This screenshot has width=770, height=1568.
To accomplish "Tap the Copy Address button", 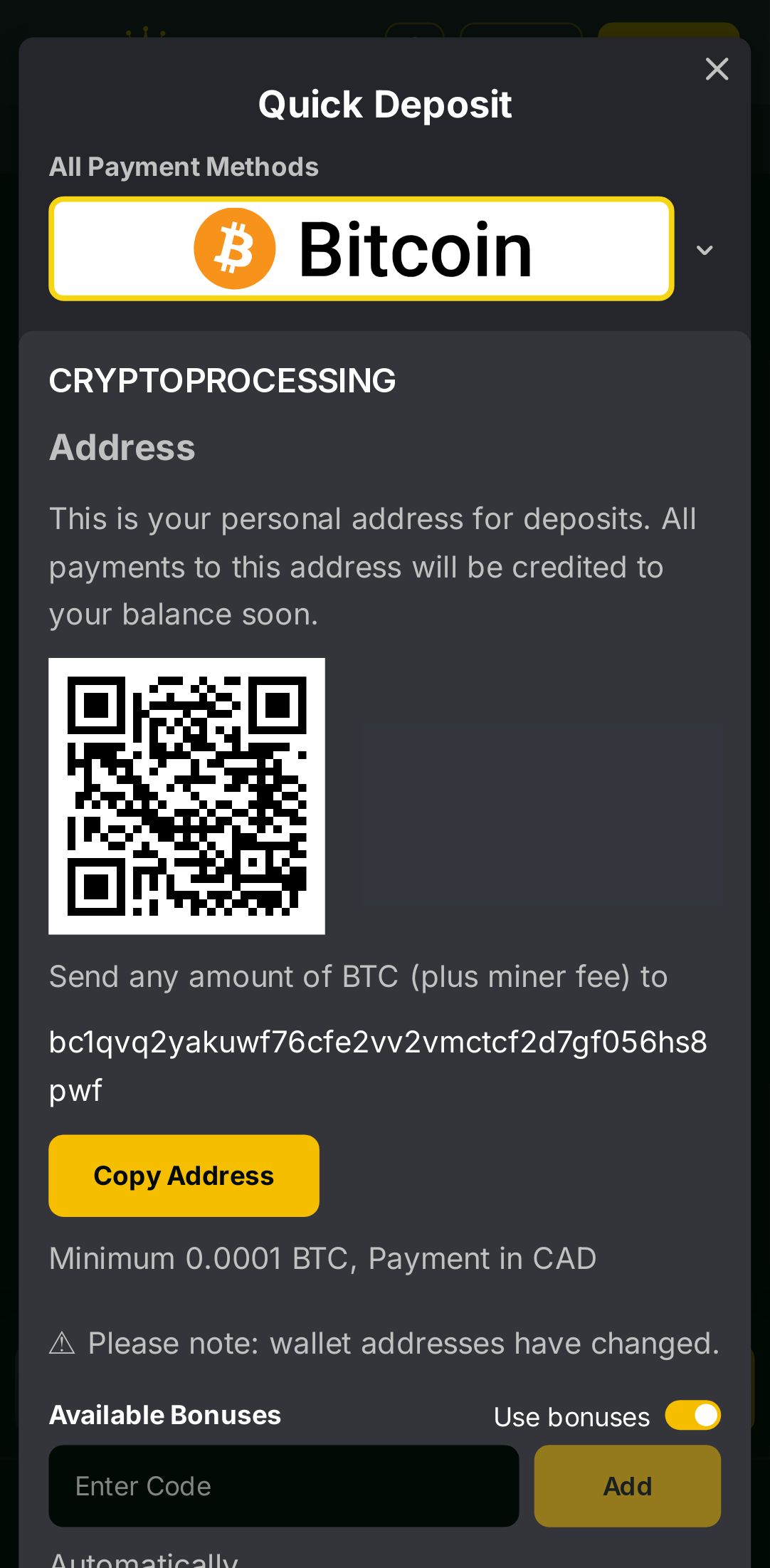I will click(184, 1176).
